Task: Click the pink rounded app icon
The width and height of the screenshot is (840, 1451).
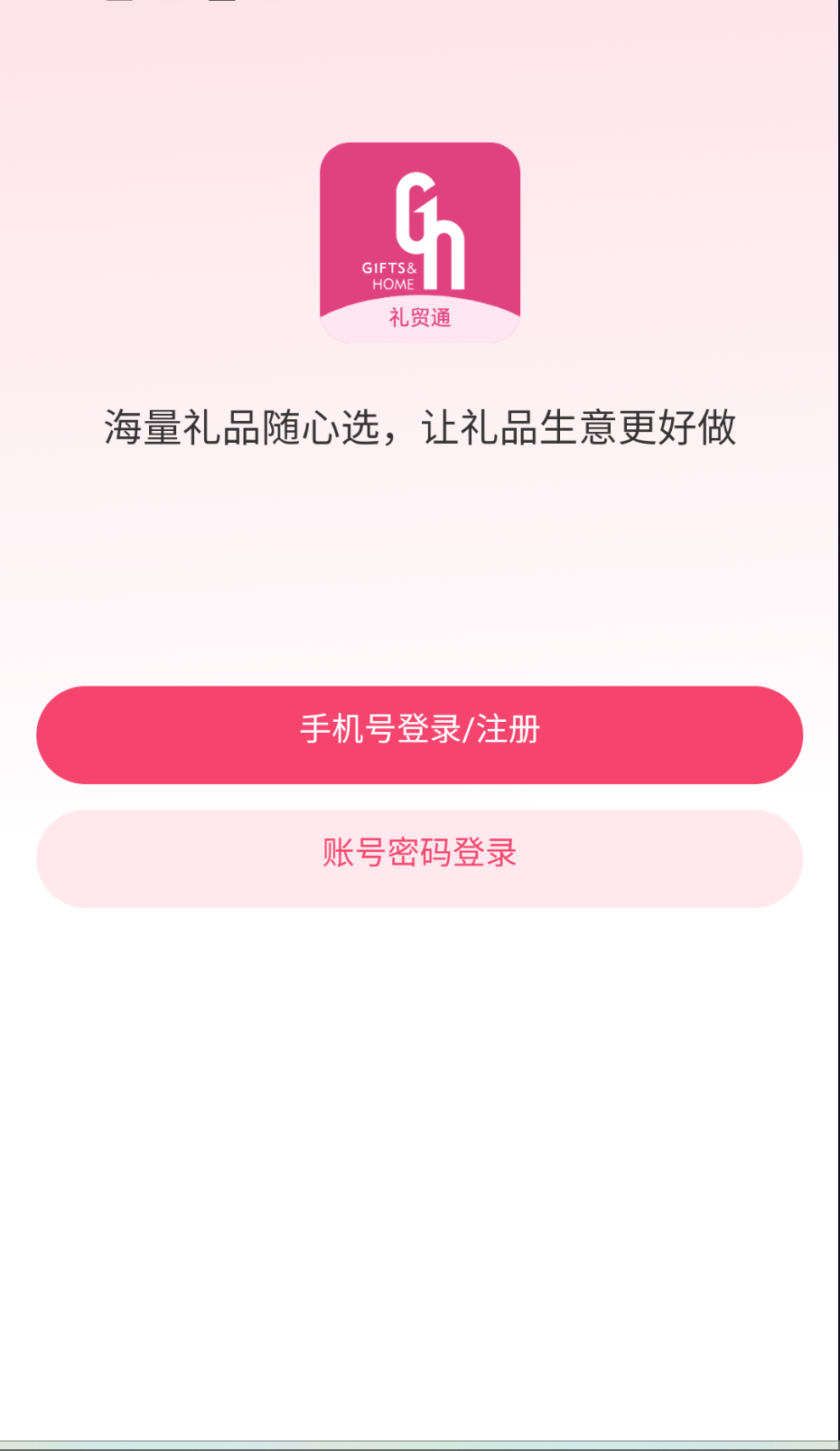Action: pos(420,239)
